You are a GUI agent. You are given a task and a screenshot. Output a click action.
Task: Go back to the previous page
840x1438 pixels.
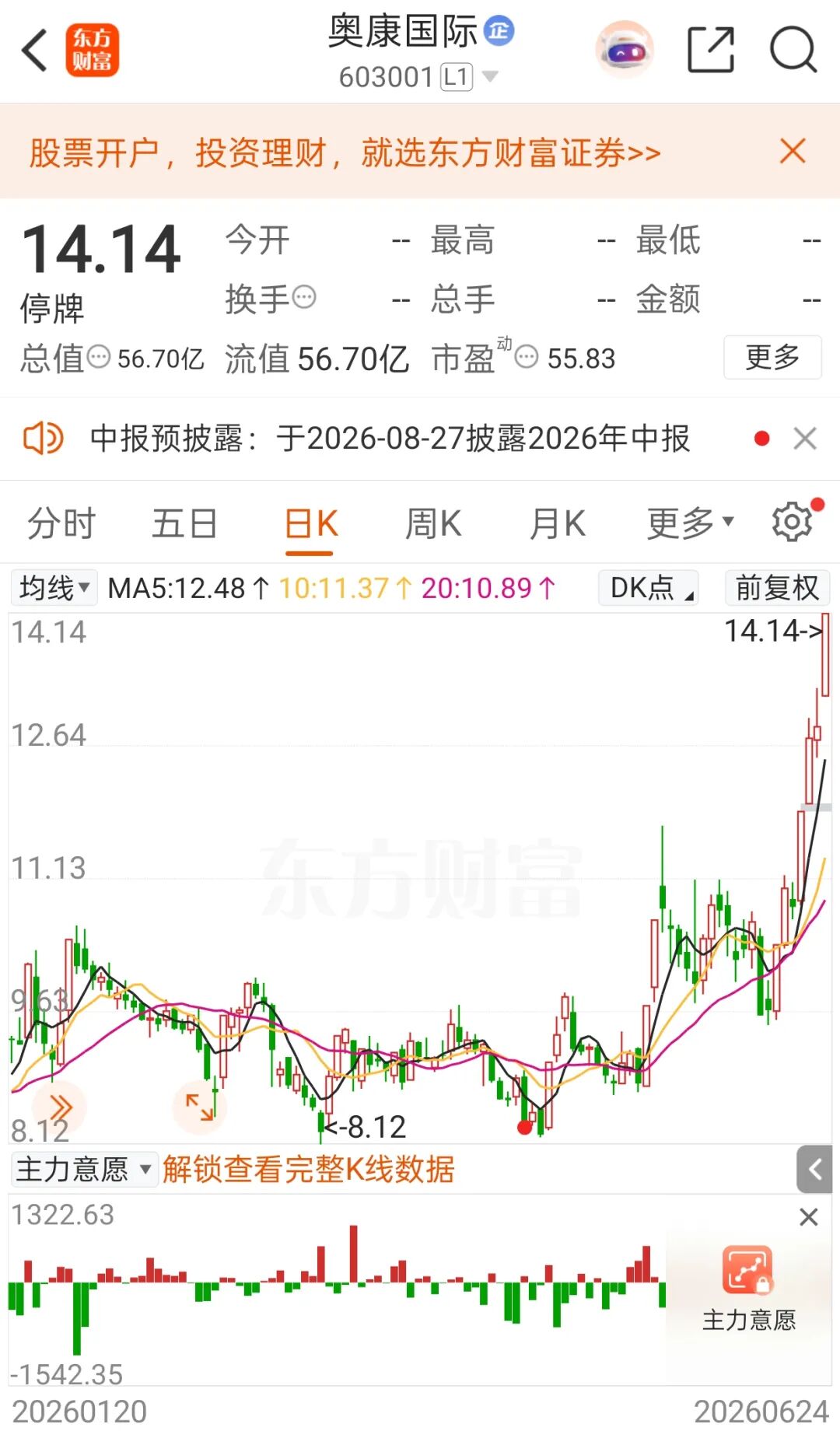[35, 51]
